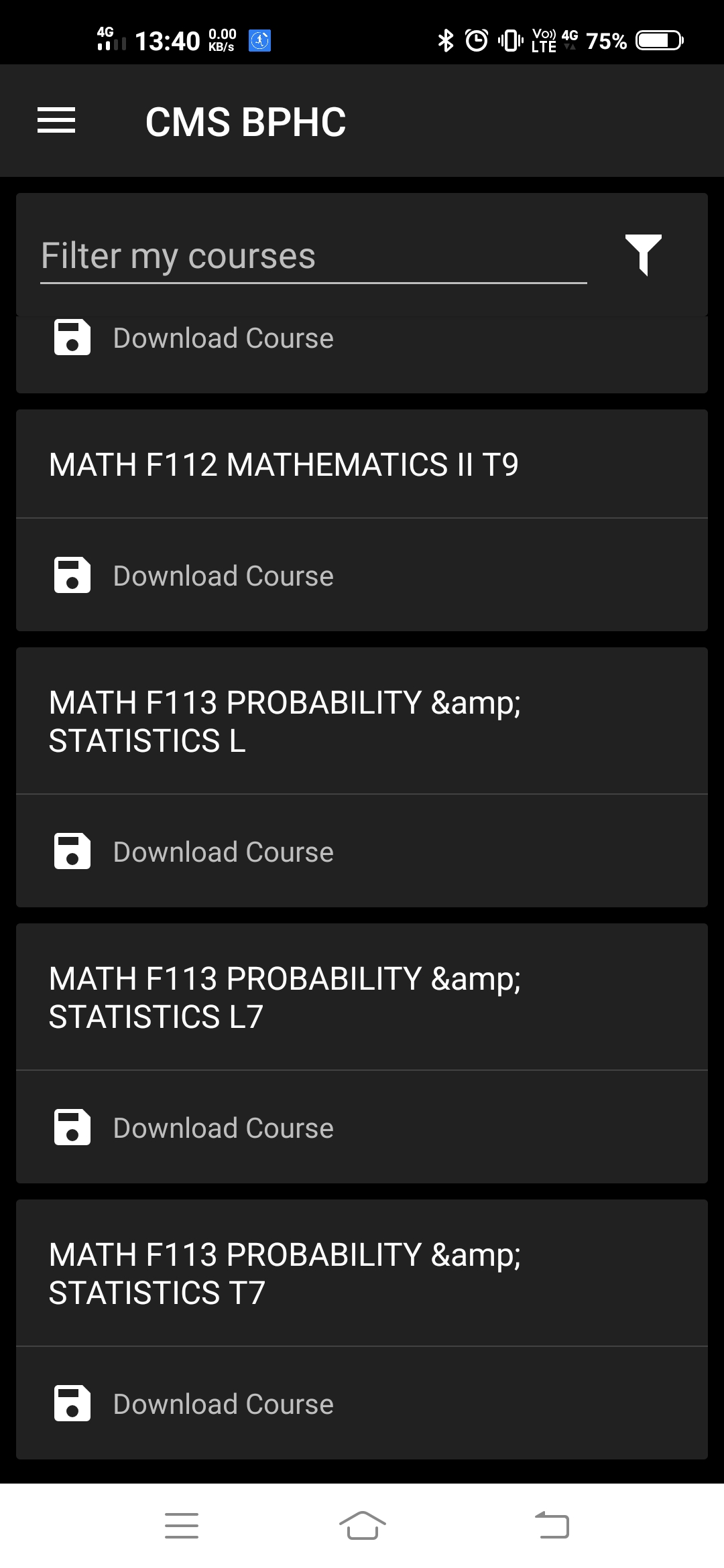Open MATH F113 Probability & Statistics T7 course
The width and height of the screenshot is (724, 1568).
point(285,1274)
